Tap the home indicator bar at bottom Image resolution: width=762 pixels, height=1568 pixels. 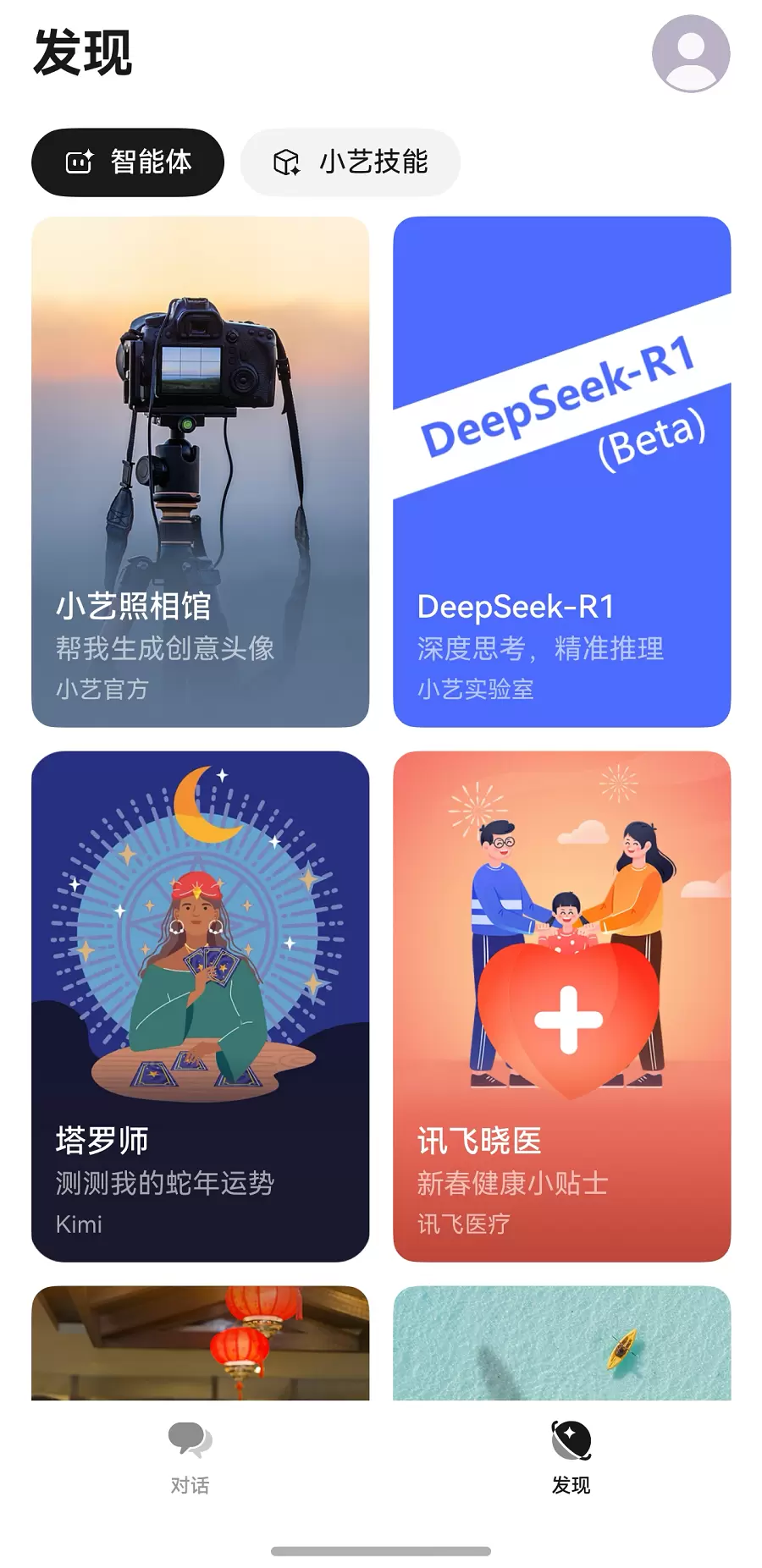pyautogui.click(x=381, y=1552)
